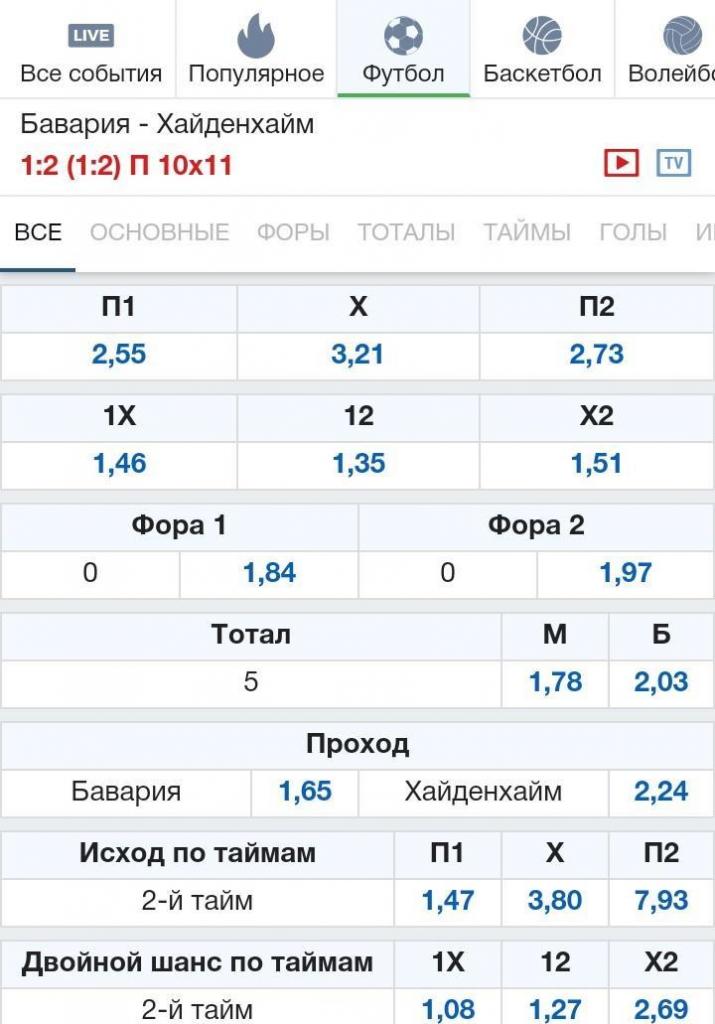Switch to ОСНОВНЫЕ markets tab

160,232
